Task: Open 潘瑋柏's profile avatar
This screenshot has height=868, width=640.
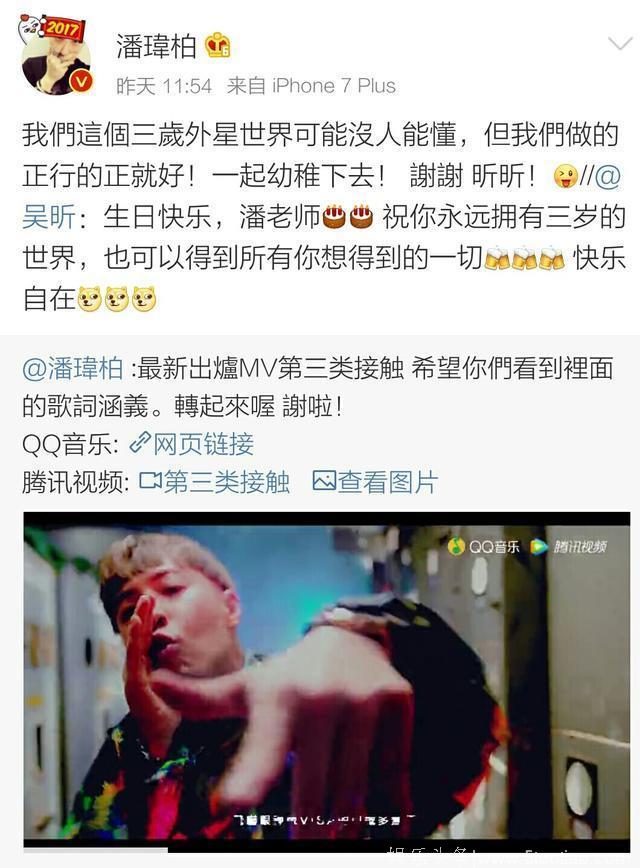Action: [x=55, y=56]
